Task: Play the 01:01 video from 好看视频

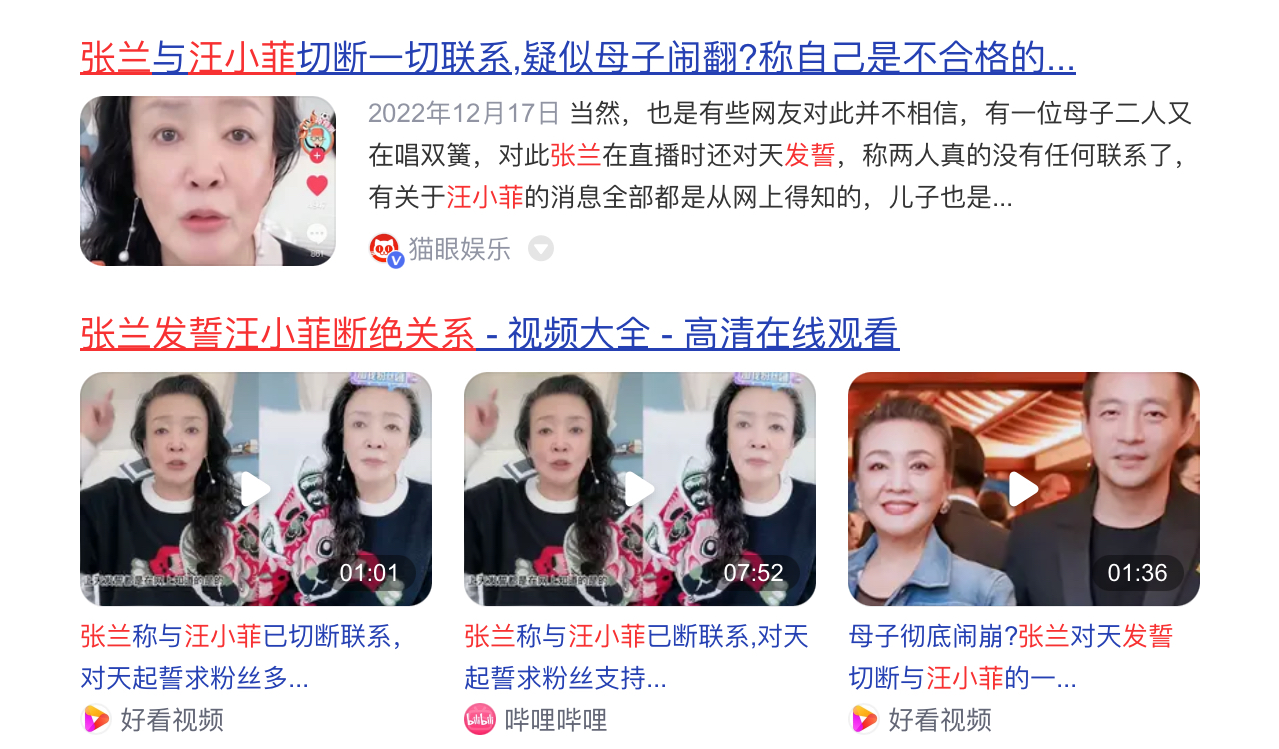Action: pyautogui.click(x=256, y=489)
